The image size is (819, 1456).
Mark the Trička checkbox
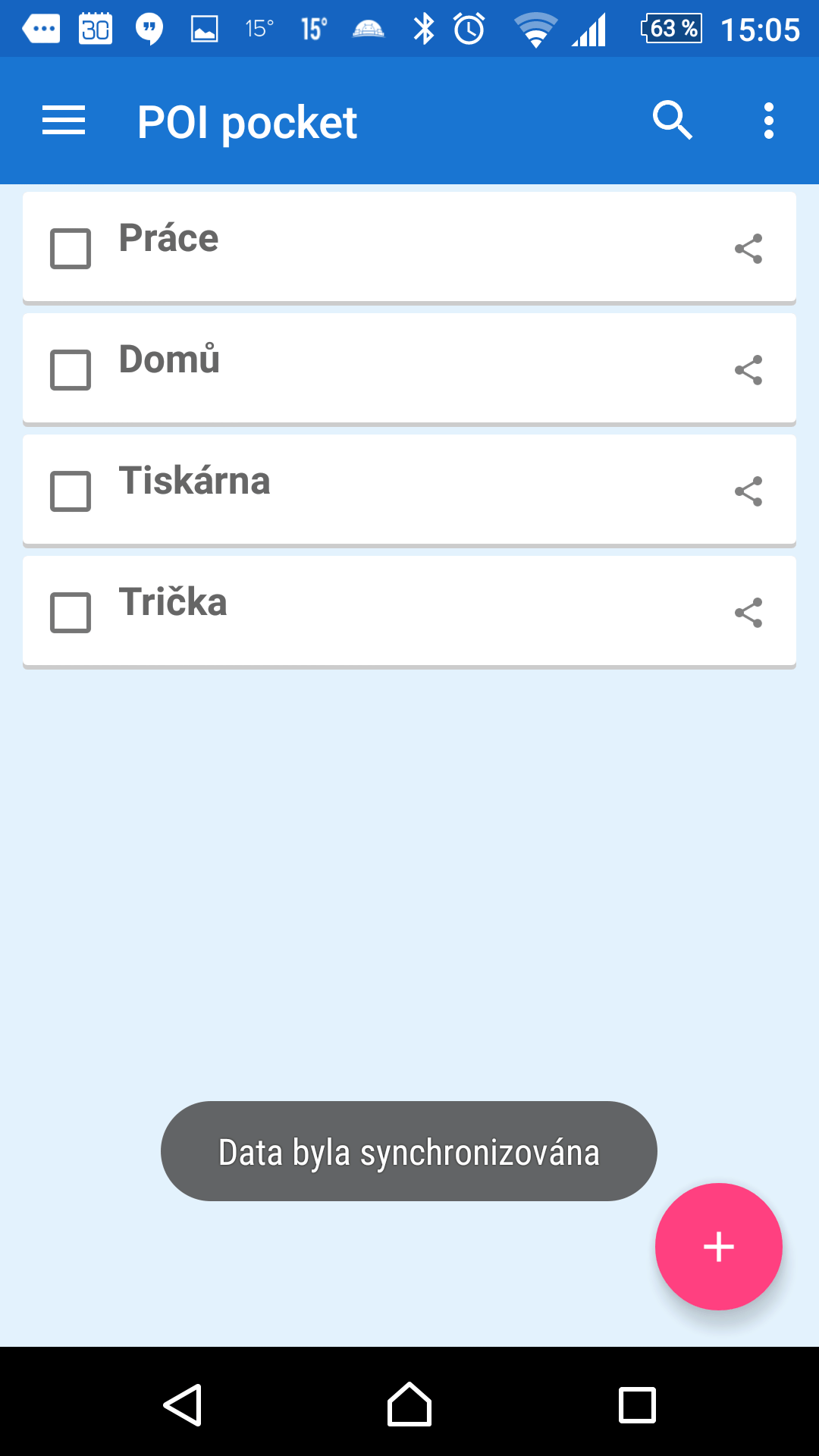pyautogui.click(x=71, y=613)
